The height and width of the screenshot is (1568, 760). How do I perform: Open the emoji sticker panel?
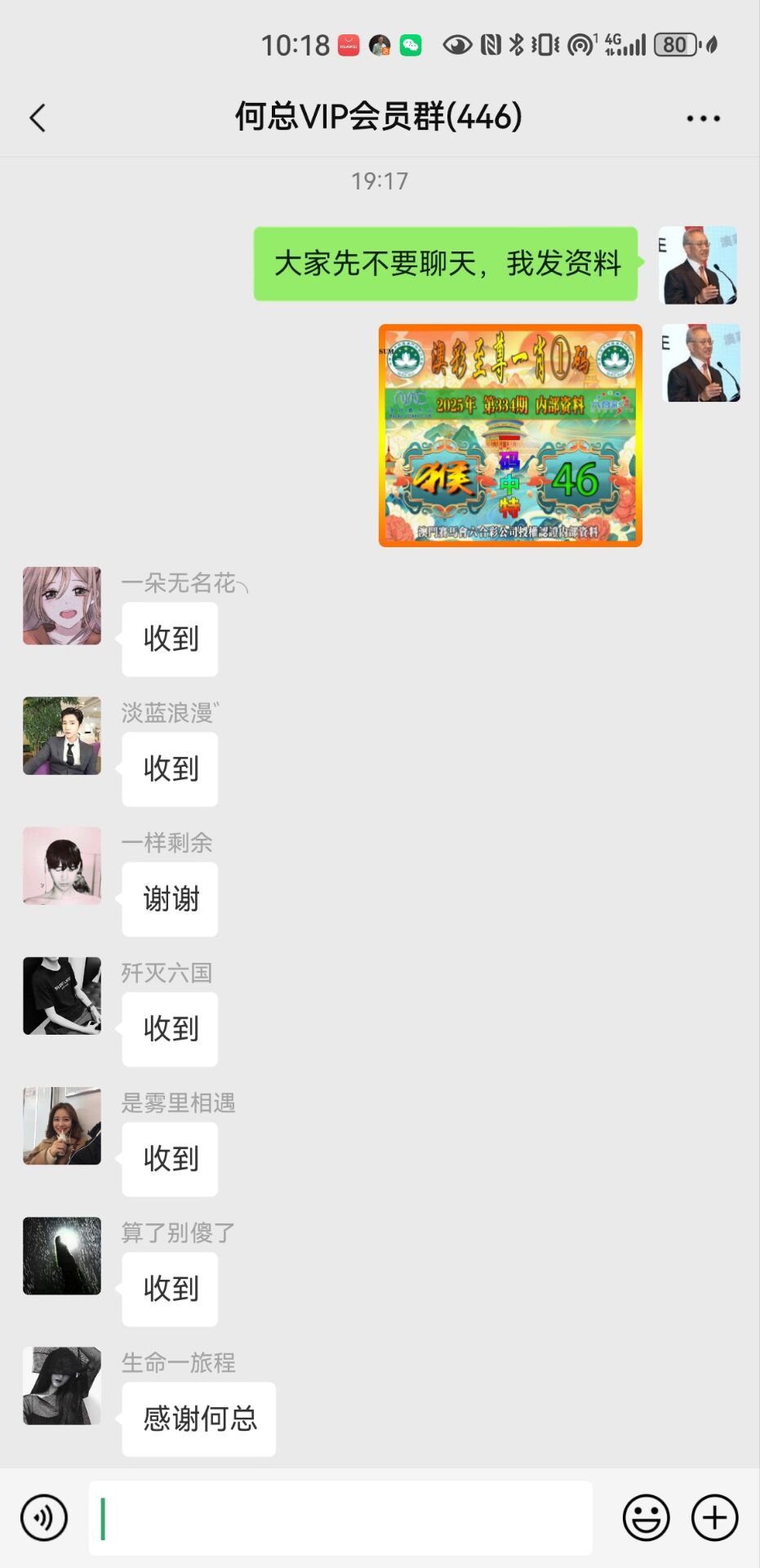point(646,1517)
